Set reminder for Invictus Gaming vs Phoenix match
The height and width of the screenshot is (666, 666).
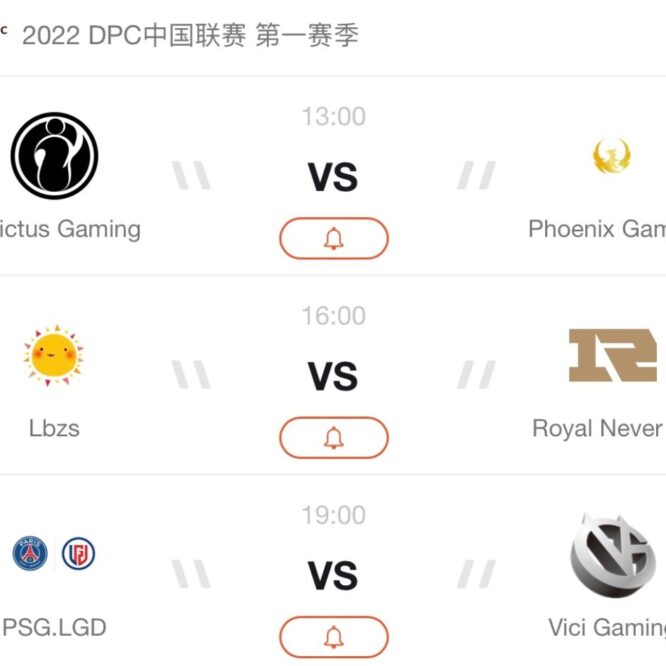point(333,239)
